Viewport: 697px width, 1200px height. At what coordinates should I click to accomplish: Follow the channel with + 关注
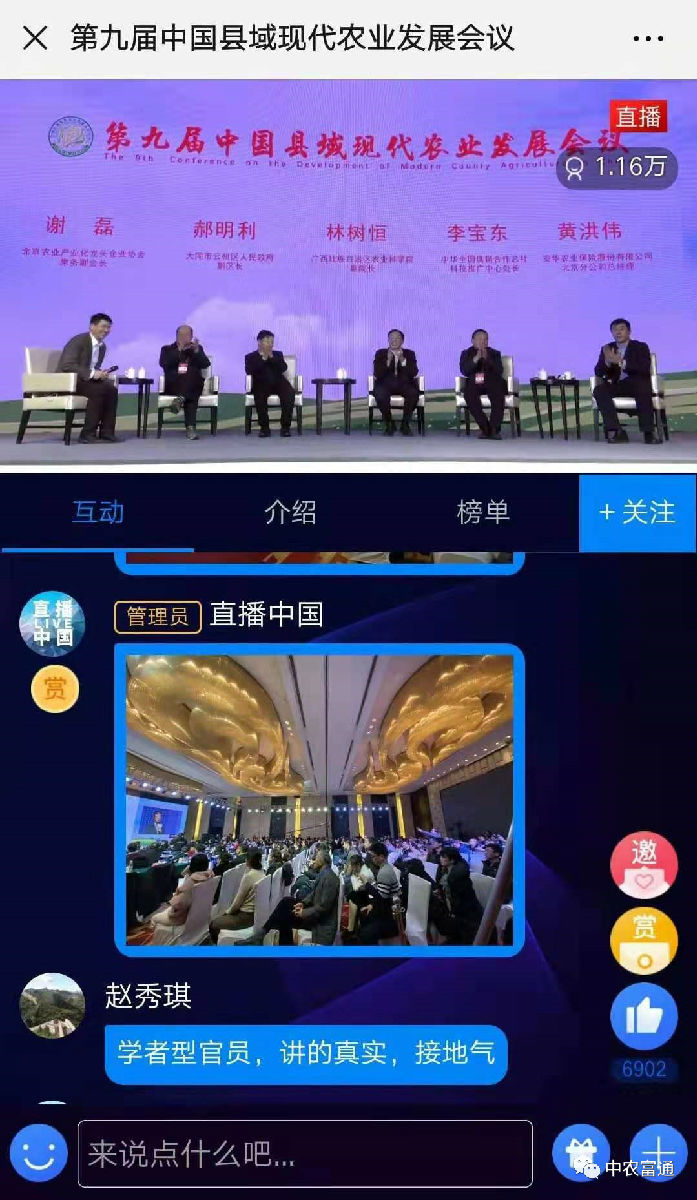coord(637,512)
